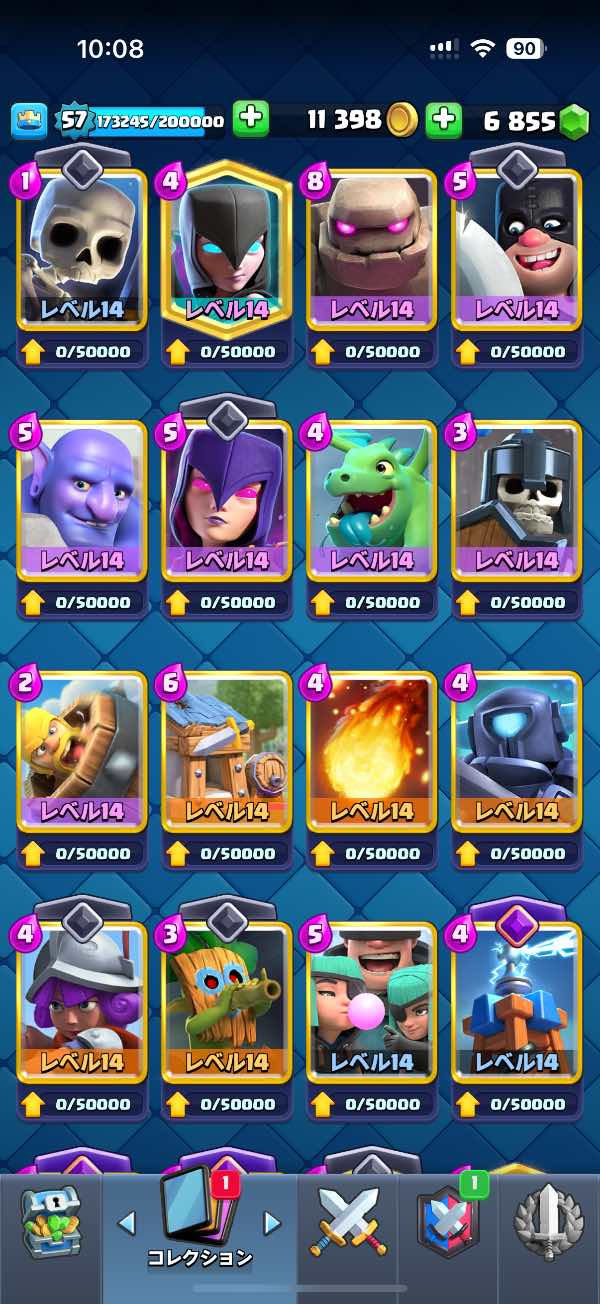Open the Baby Dragon card
The height and width of the screenshot is (1304, 600).
(x=371, y=502)
